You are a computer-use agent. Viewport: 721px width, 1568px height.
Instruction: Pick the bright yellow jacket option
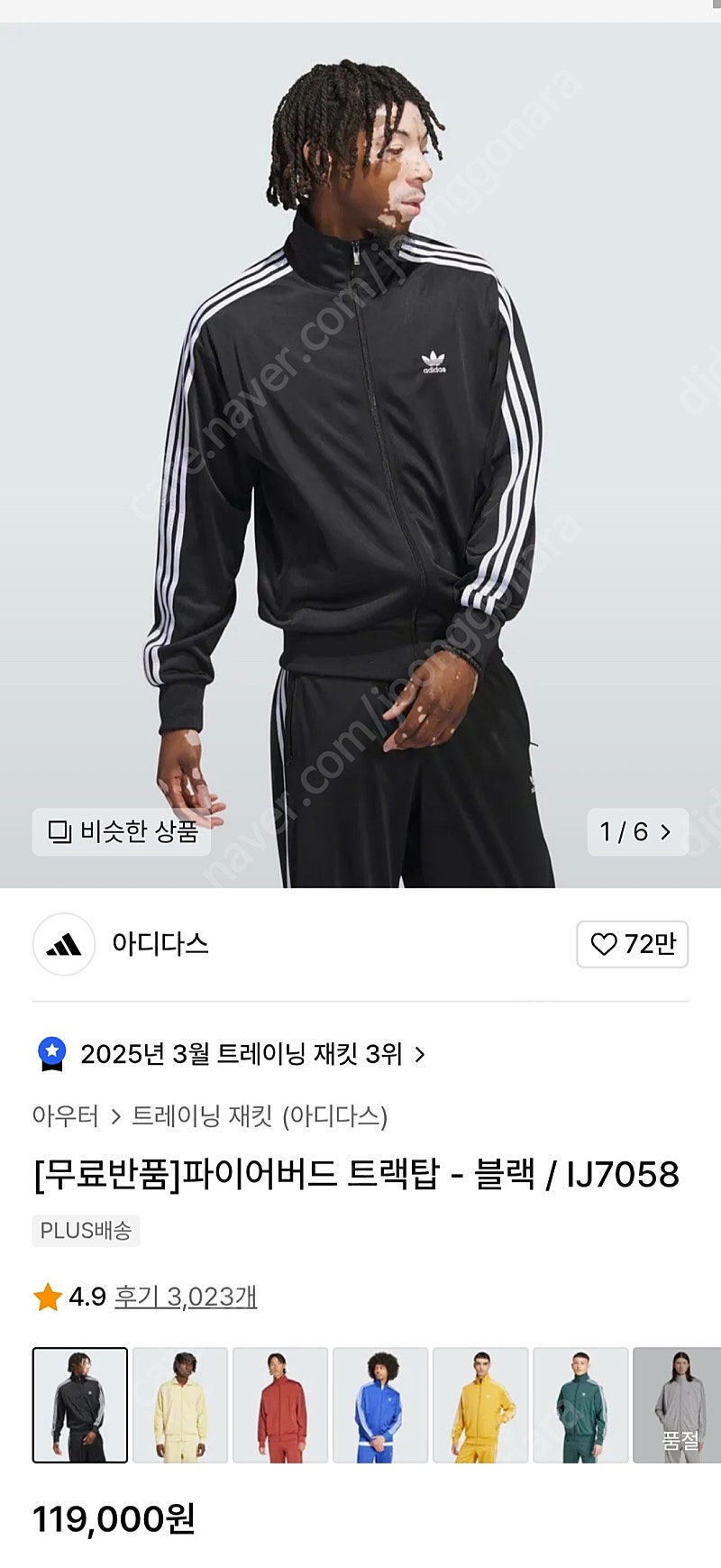[480, 1405]
